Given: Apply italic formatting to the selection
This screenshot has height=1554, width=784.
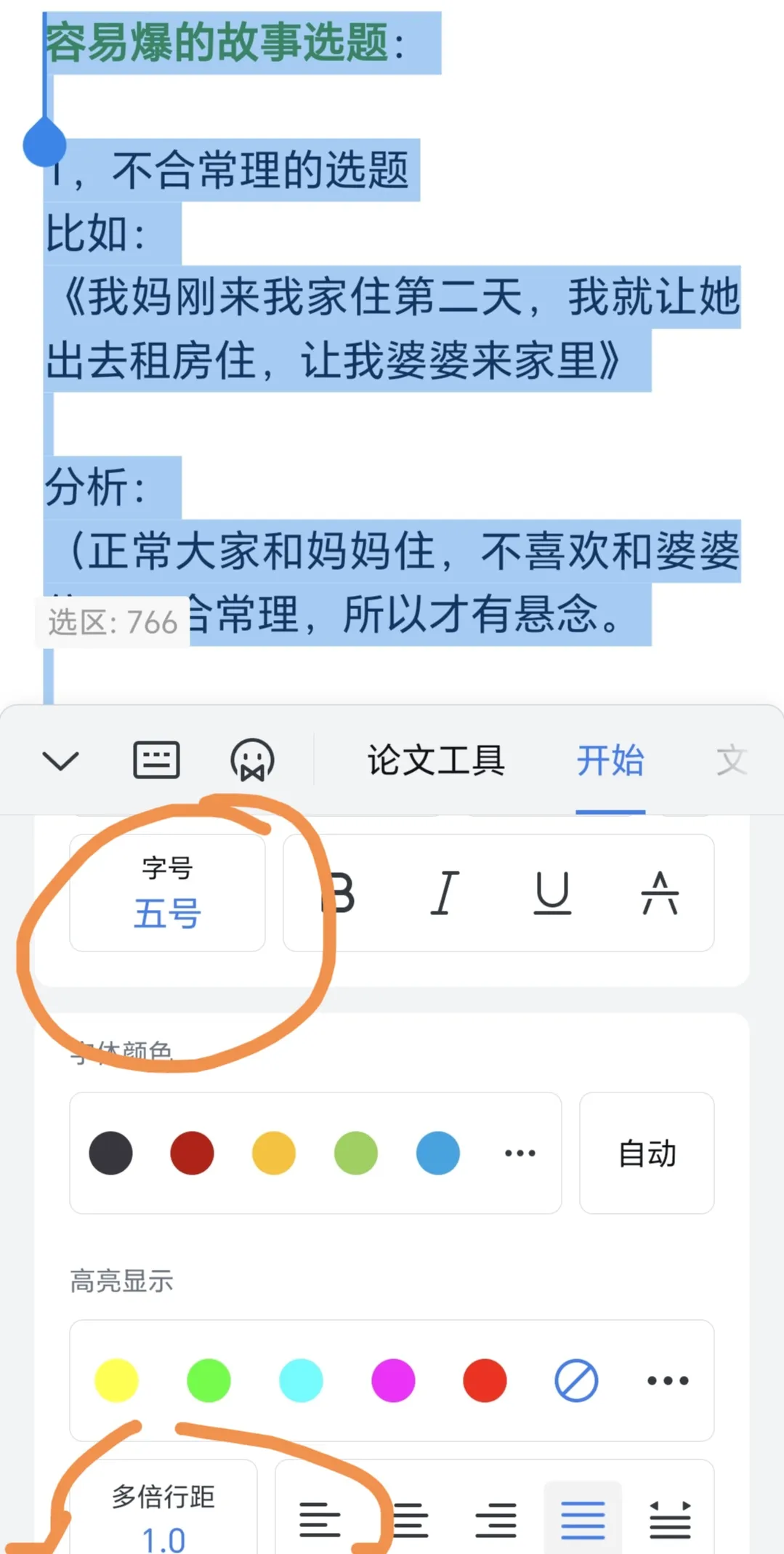Looking at the screenshot, I should point(445,893).
